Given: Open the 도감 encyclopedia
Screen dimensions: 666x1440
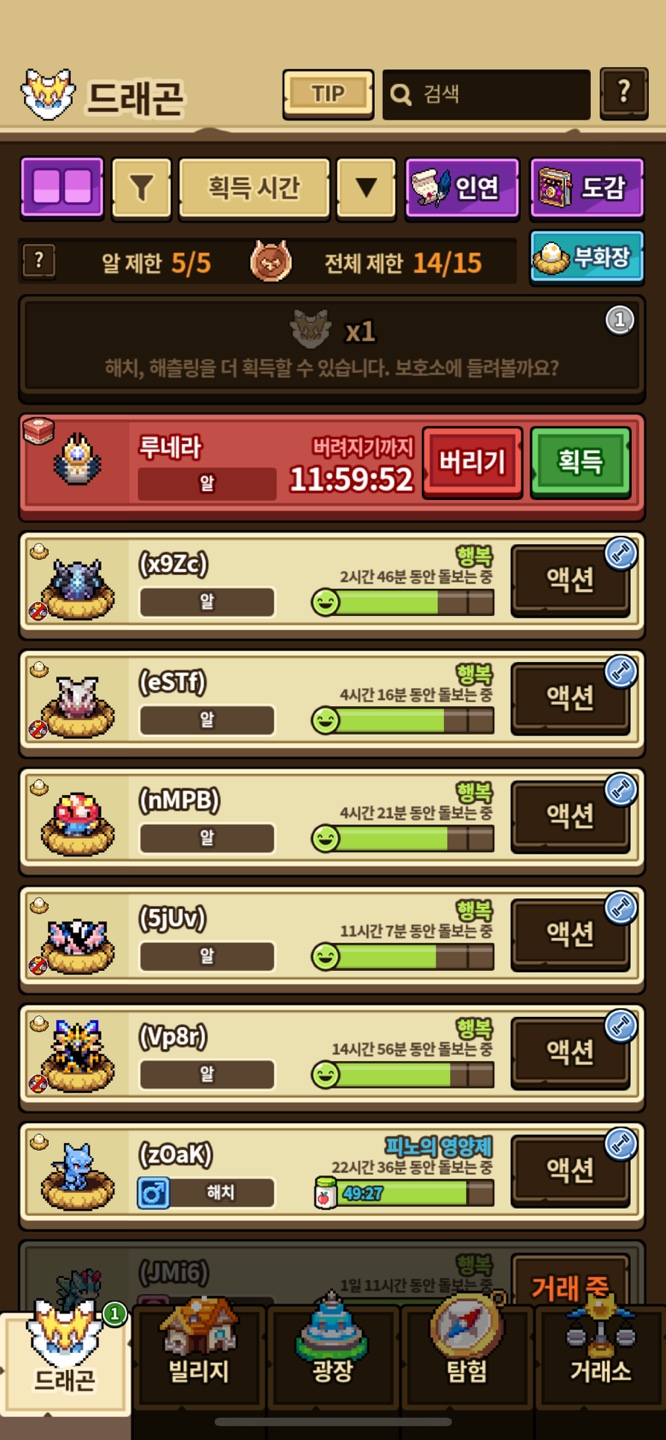Looking at the screenshot, I should pyautogui.click(x=586, y=188).
